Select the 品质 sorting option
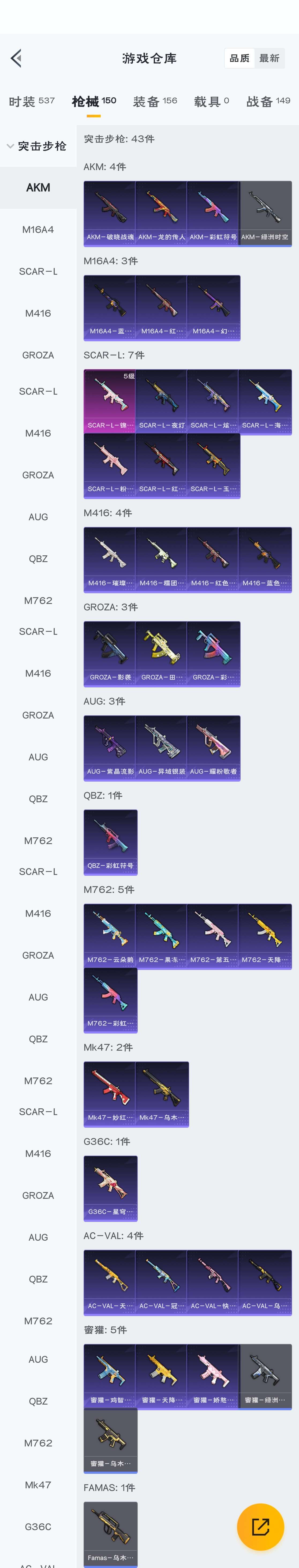299x1568 pixels. pos(240,58)
